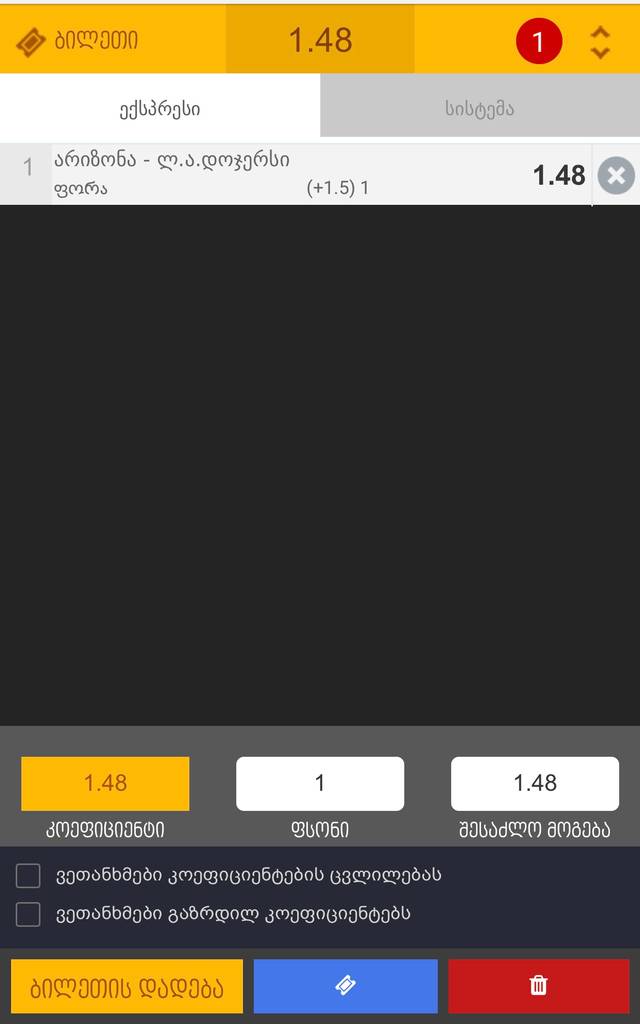Switch to the სისტემა tab
Screen dimensions: 640x1024
coord(479,108)
